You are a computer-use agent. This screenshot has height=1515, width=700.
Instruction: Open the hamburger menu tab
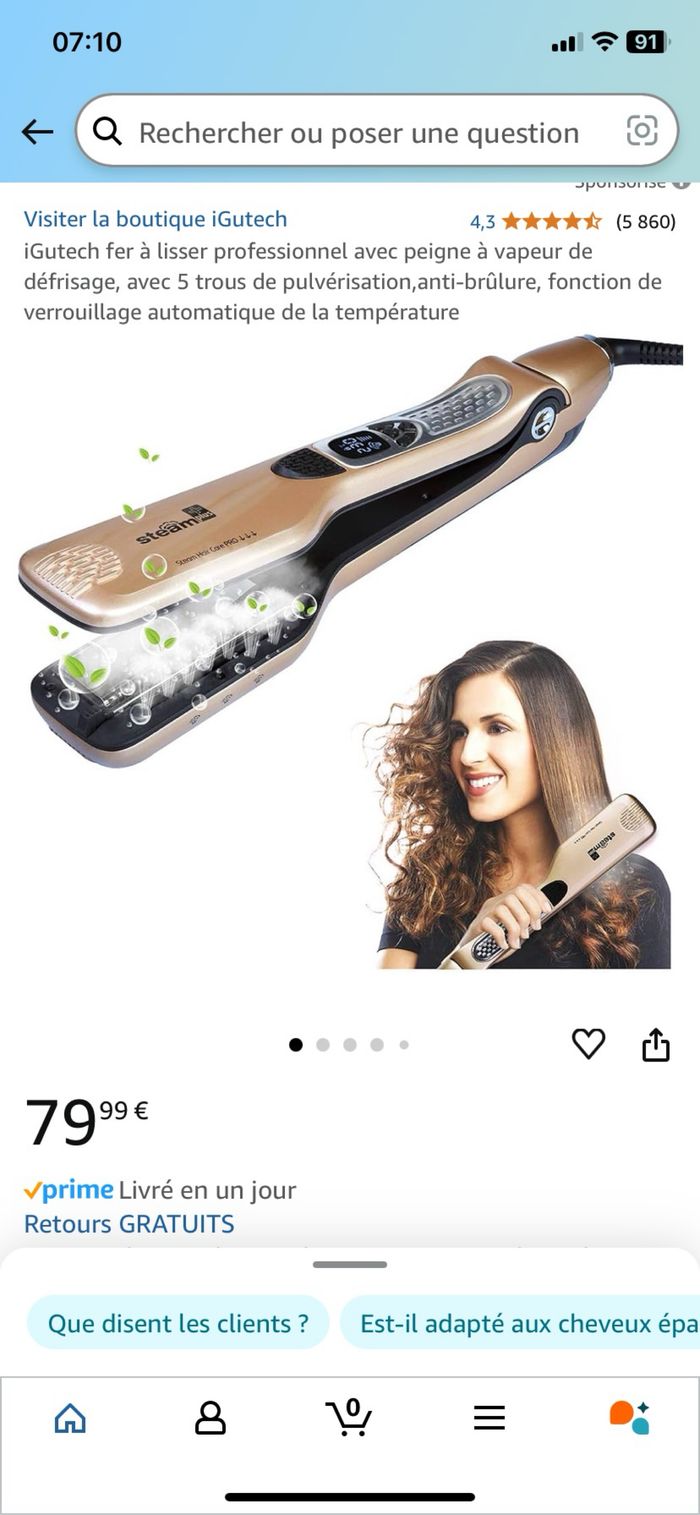[489, 1417]
